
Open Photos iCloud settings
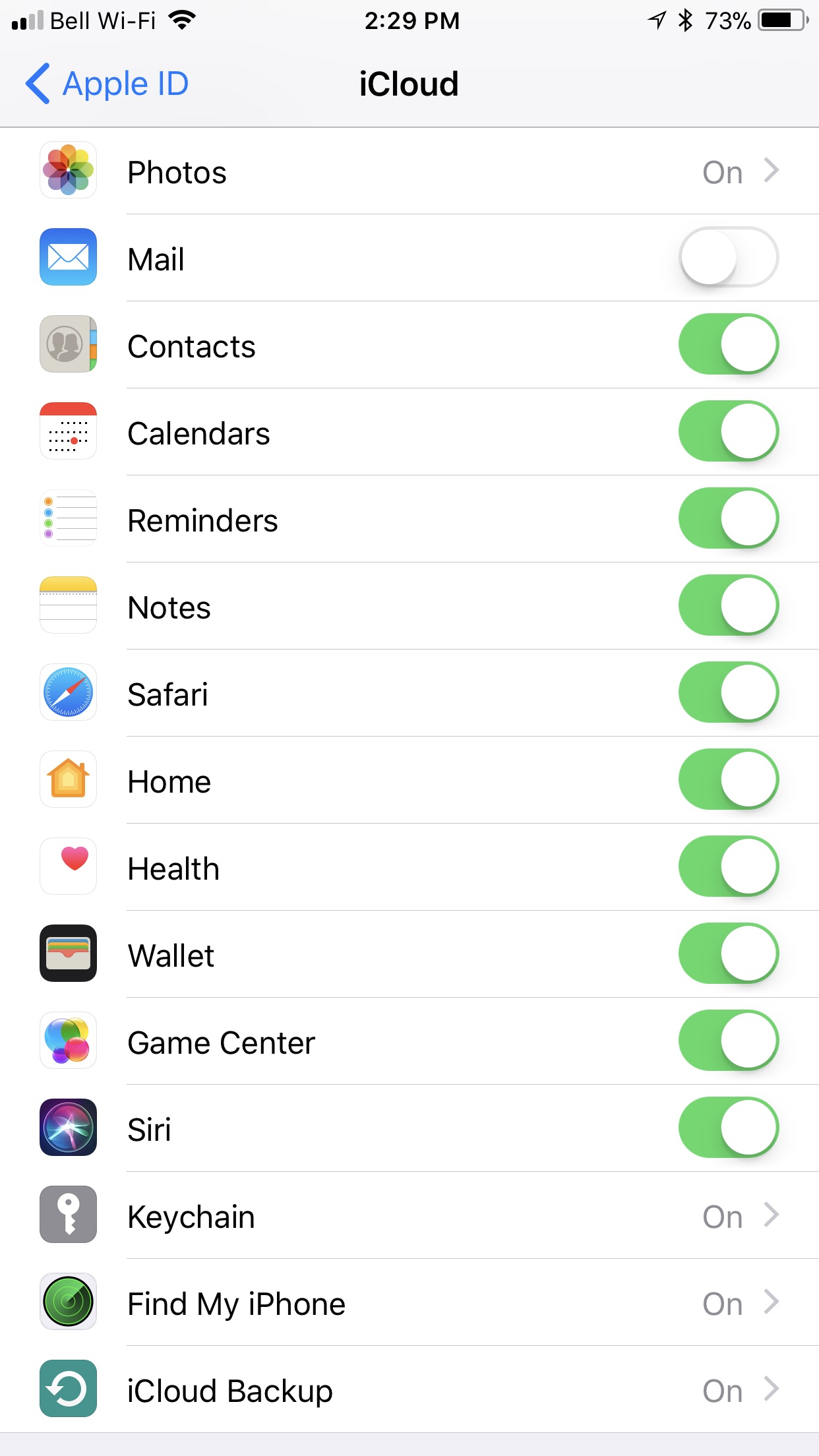coord(409,171)
